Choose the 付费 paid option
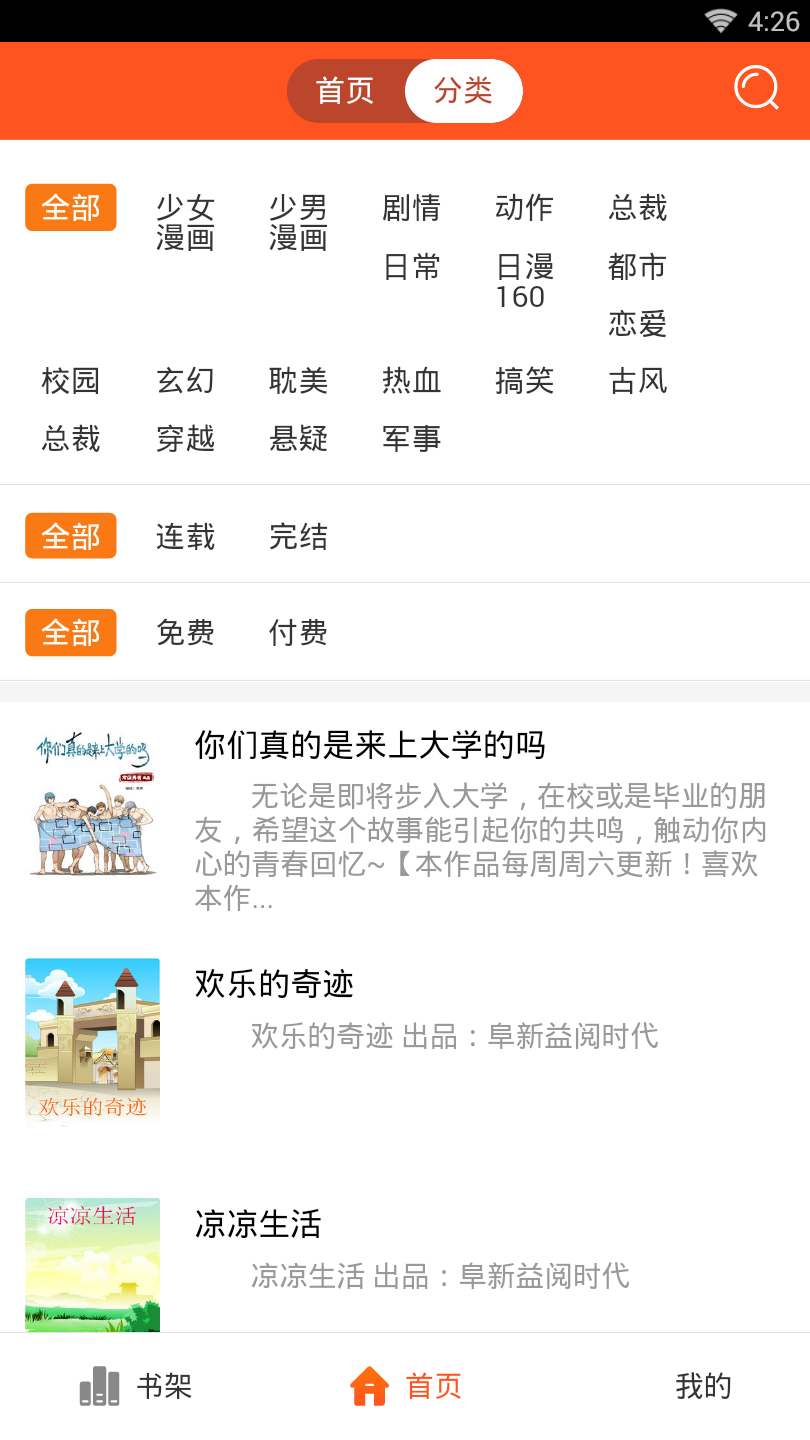The height and width of the screenshot is (1440, 810). [298, 632]
